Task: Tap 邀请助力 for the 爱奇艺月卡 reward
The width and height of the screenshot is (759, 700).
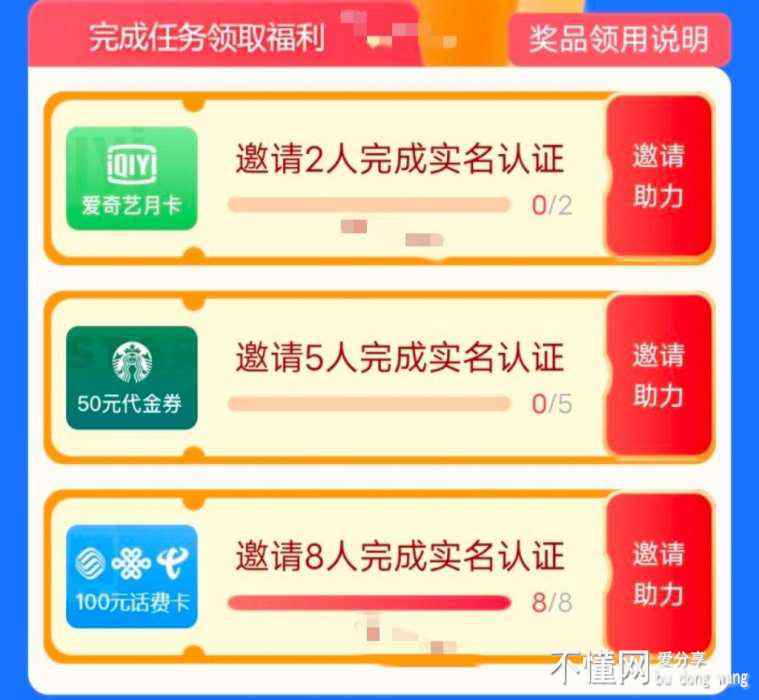Action: (658, 176)
